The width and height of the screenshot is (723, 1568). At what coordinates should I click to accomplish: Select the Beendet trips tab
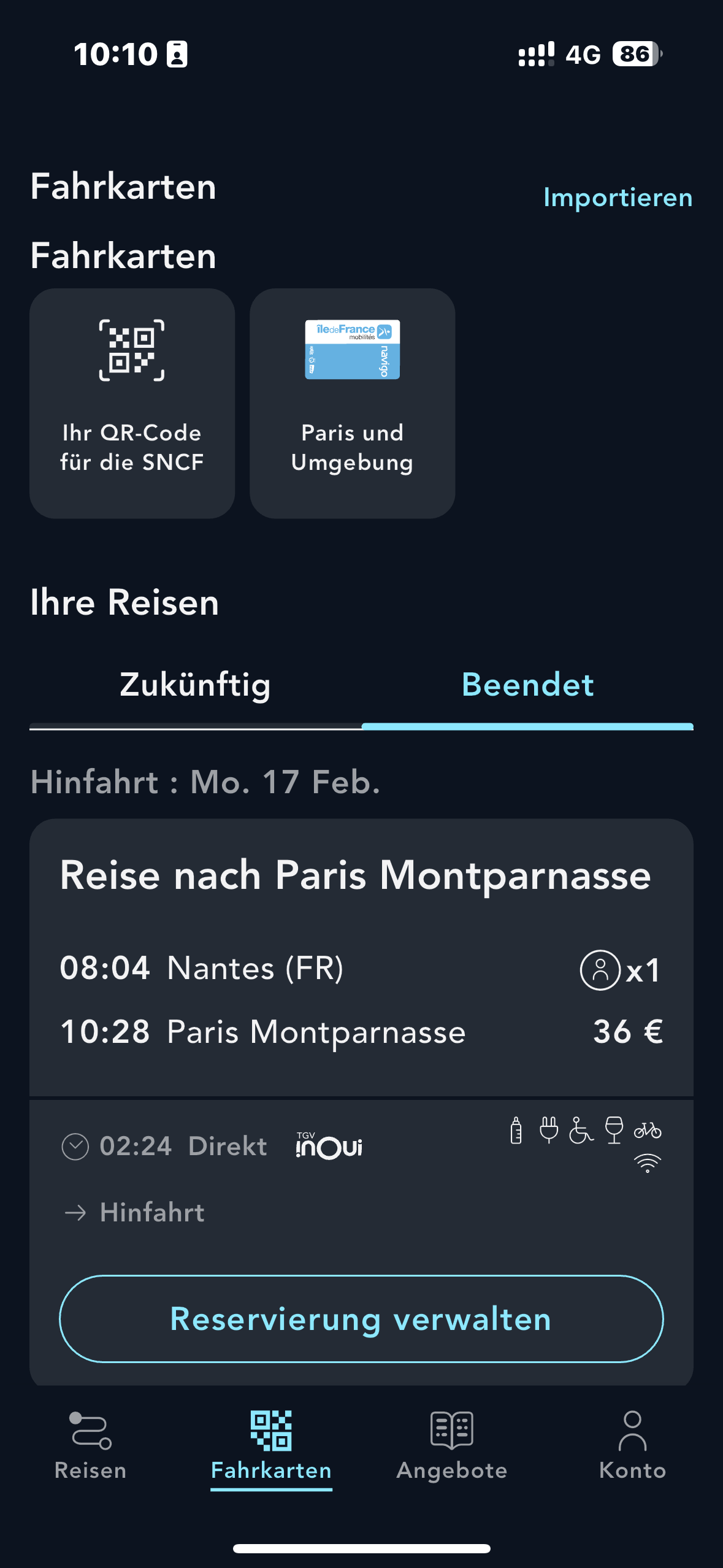[x=527, y=685]
